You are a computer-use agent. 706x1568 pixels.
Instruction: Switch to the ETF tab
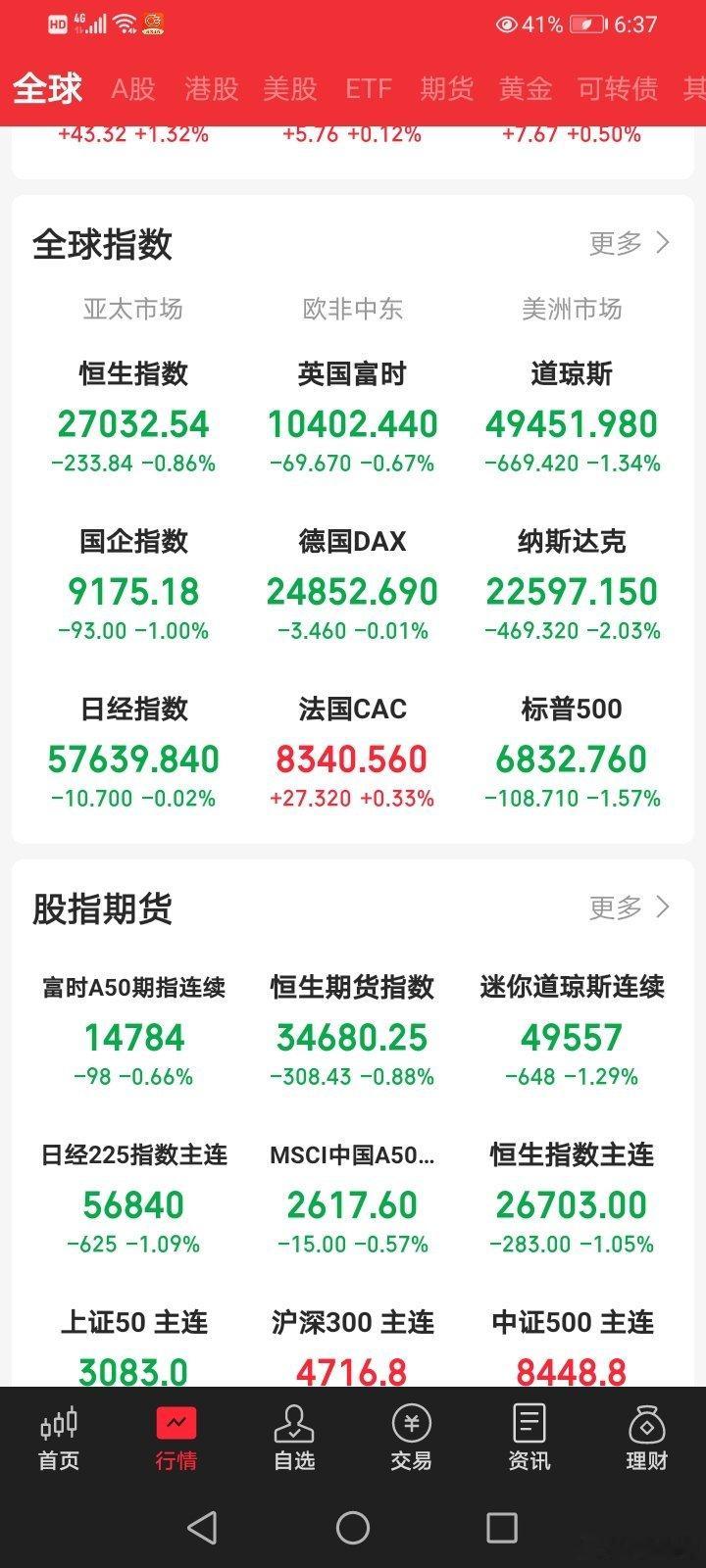point(369,89)
